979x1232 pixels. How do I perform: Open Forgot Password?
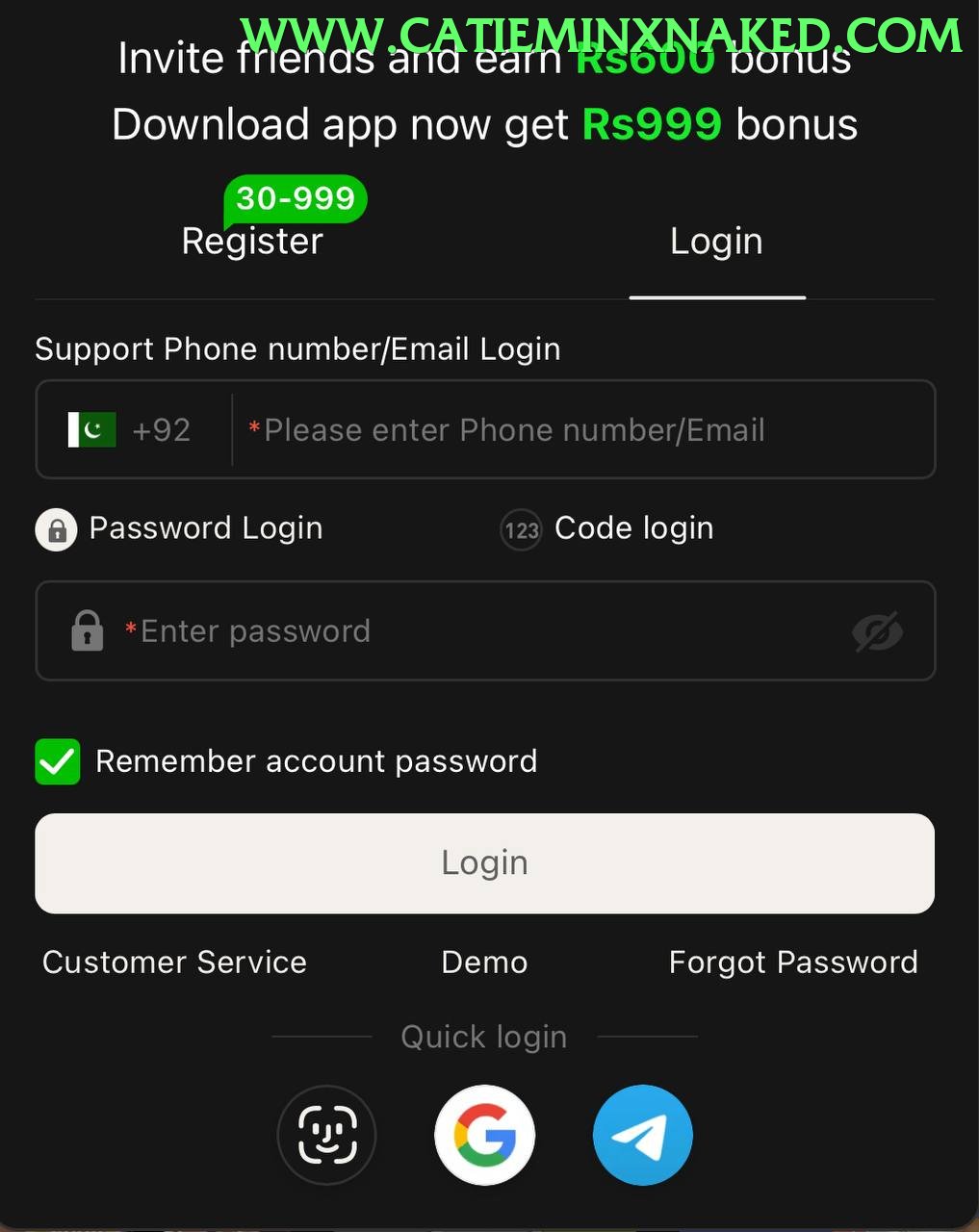793,962
